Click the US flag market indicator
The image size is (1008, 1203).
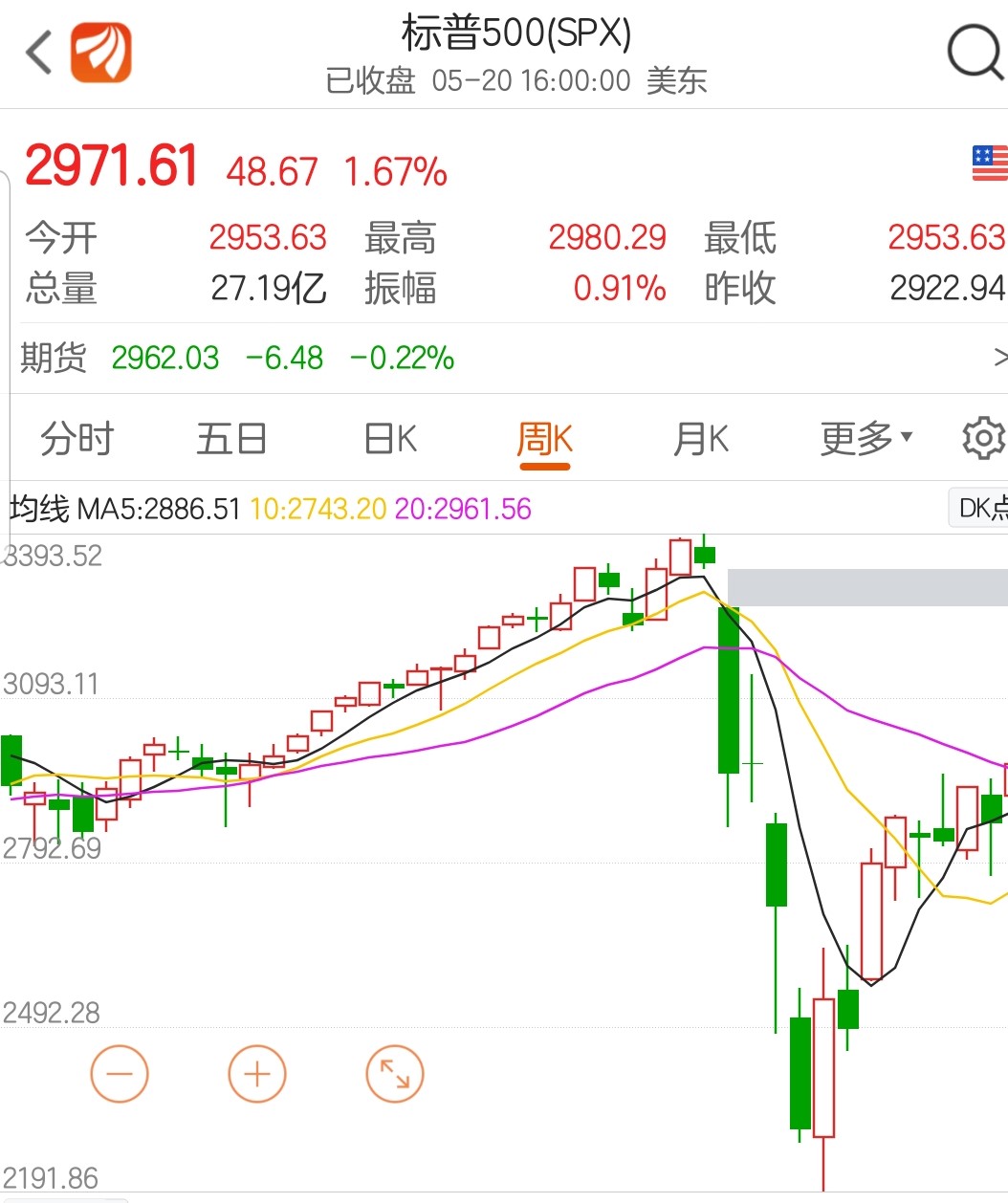click(990, 164)
